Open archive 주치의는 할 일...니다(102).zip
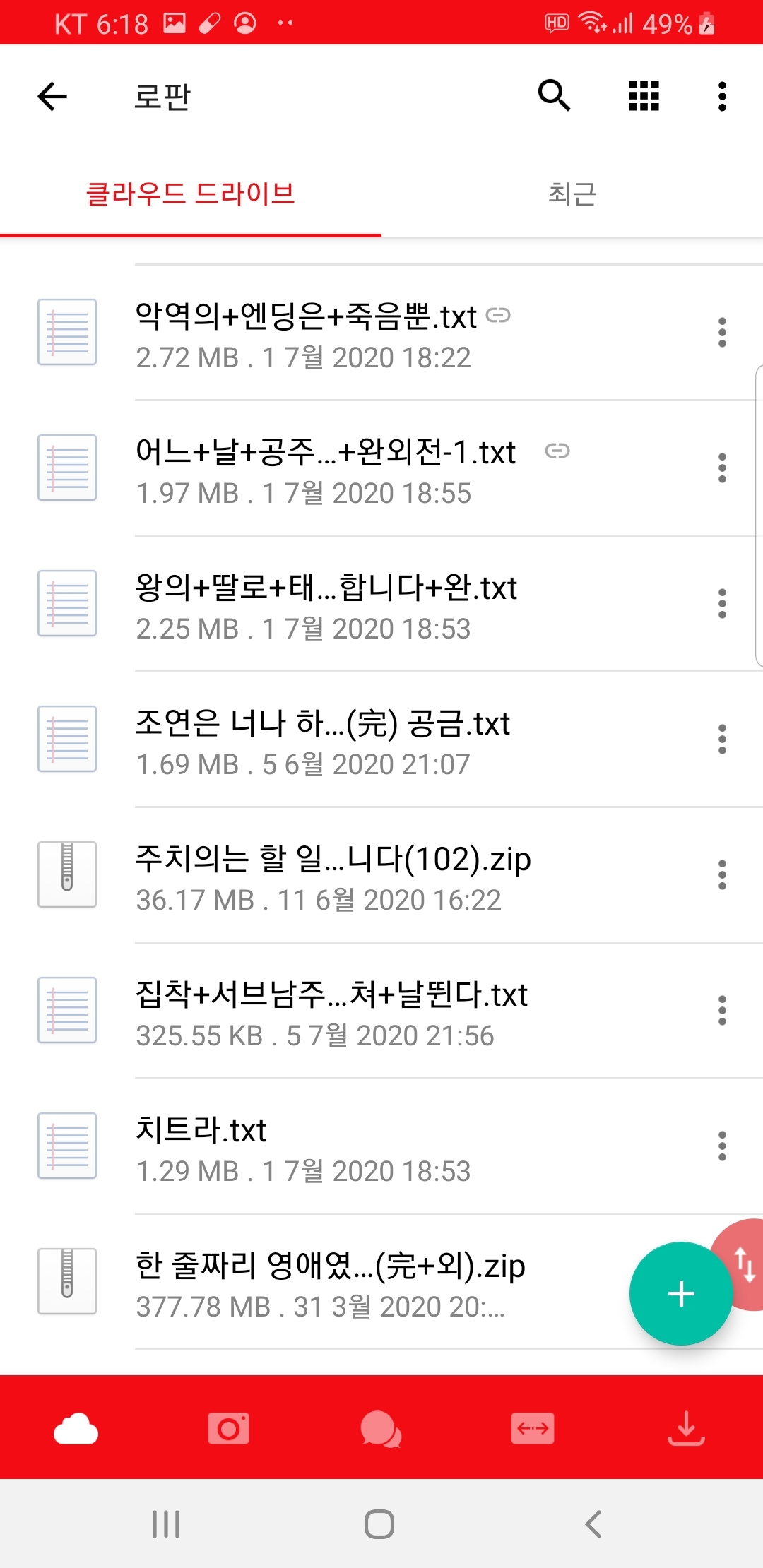This screenshot has width=763, height=1568. click(x=333, y=876)
